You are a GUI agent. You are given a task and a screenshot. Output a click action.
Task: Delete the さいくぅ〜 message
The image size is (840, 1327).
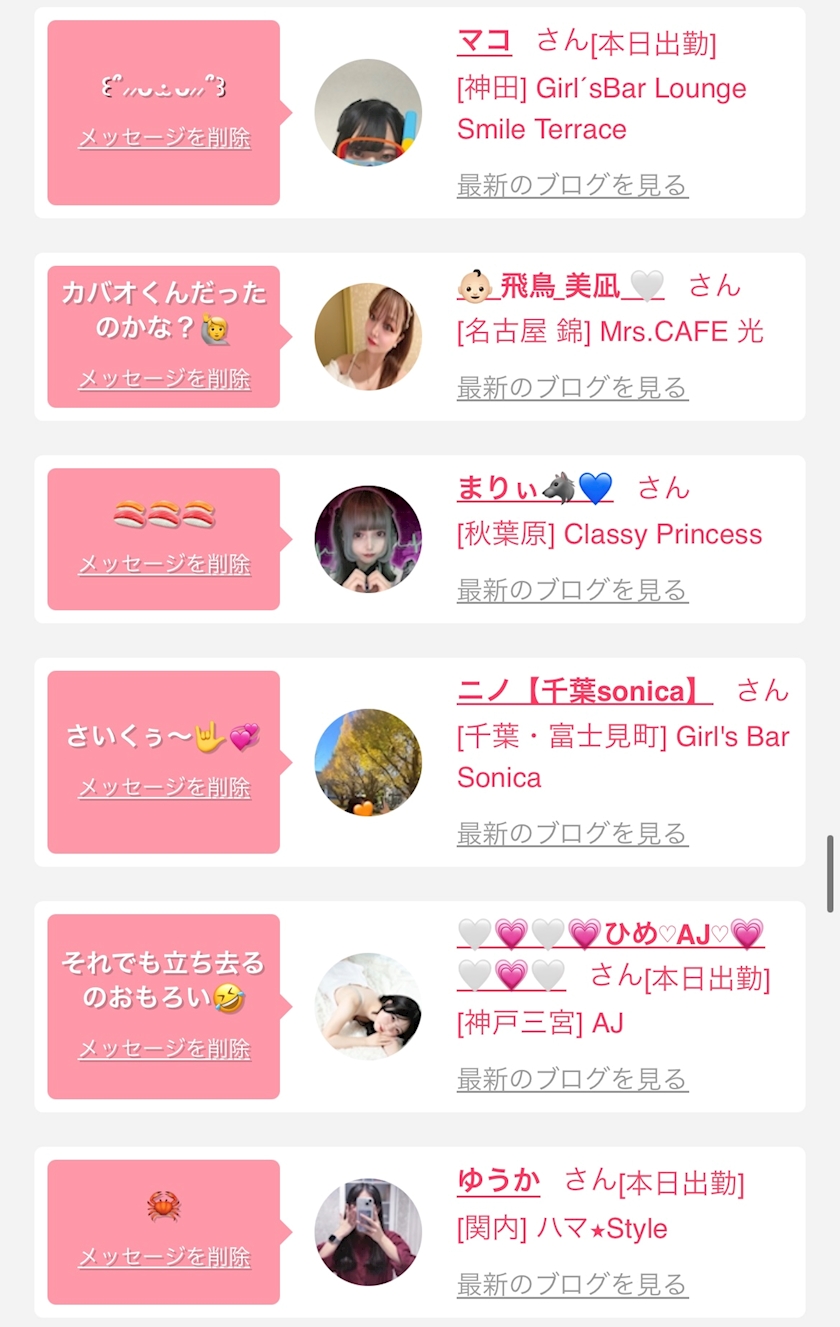pos(164,788)
